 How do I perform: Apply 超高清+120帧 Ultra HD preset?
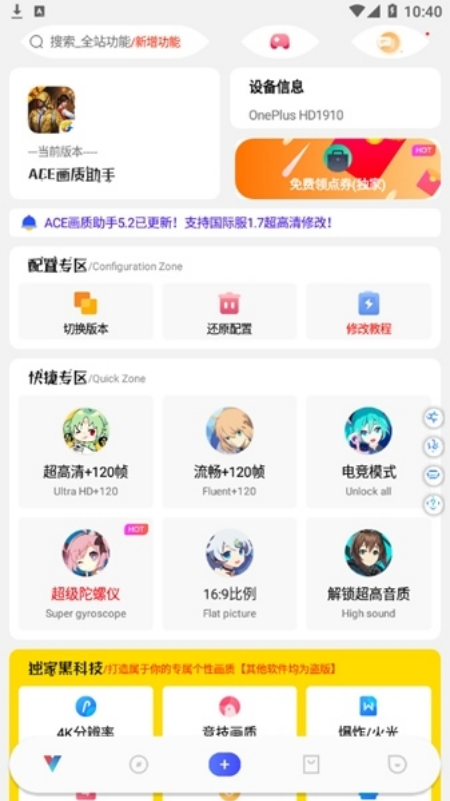point(86,452)
